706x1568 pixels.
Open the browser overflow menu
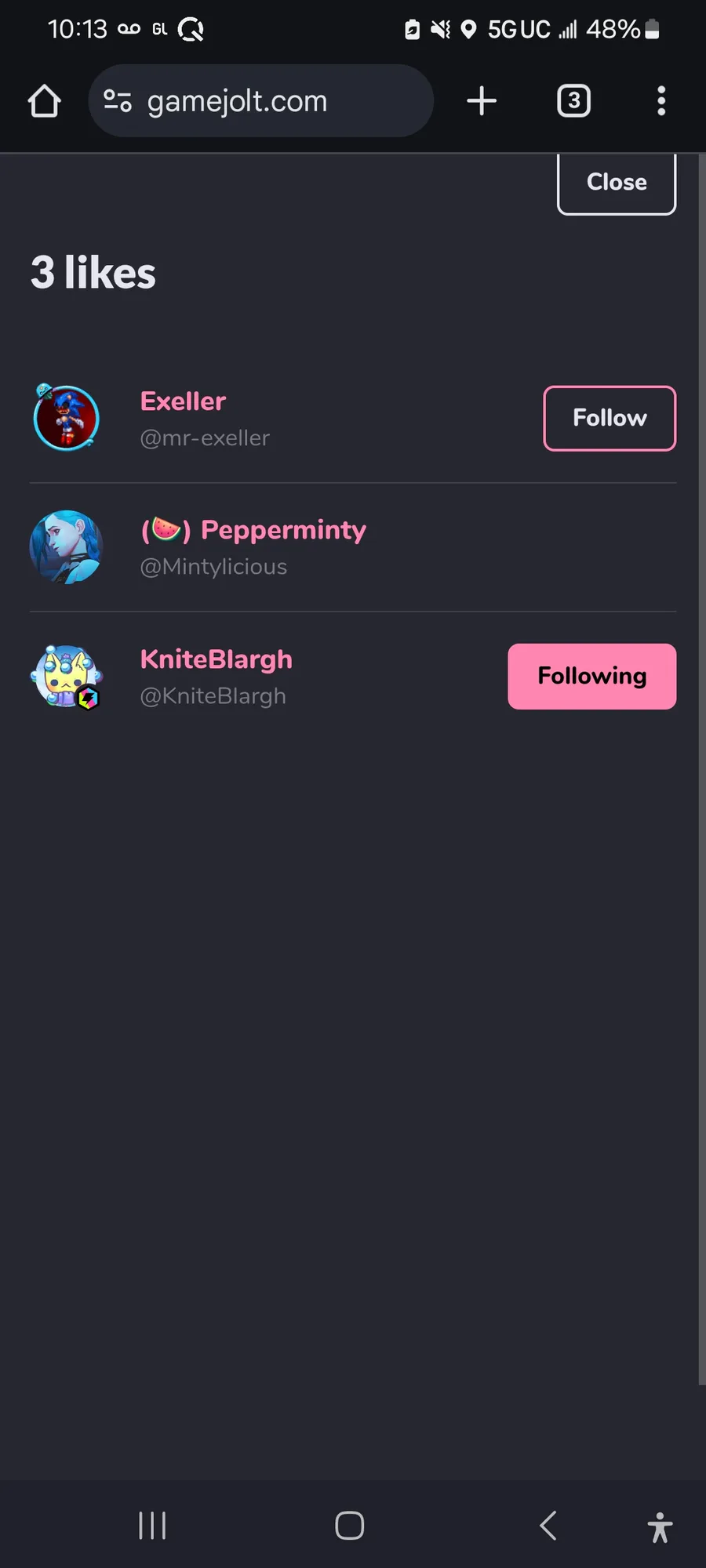coord(661,101)
